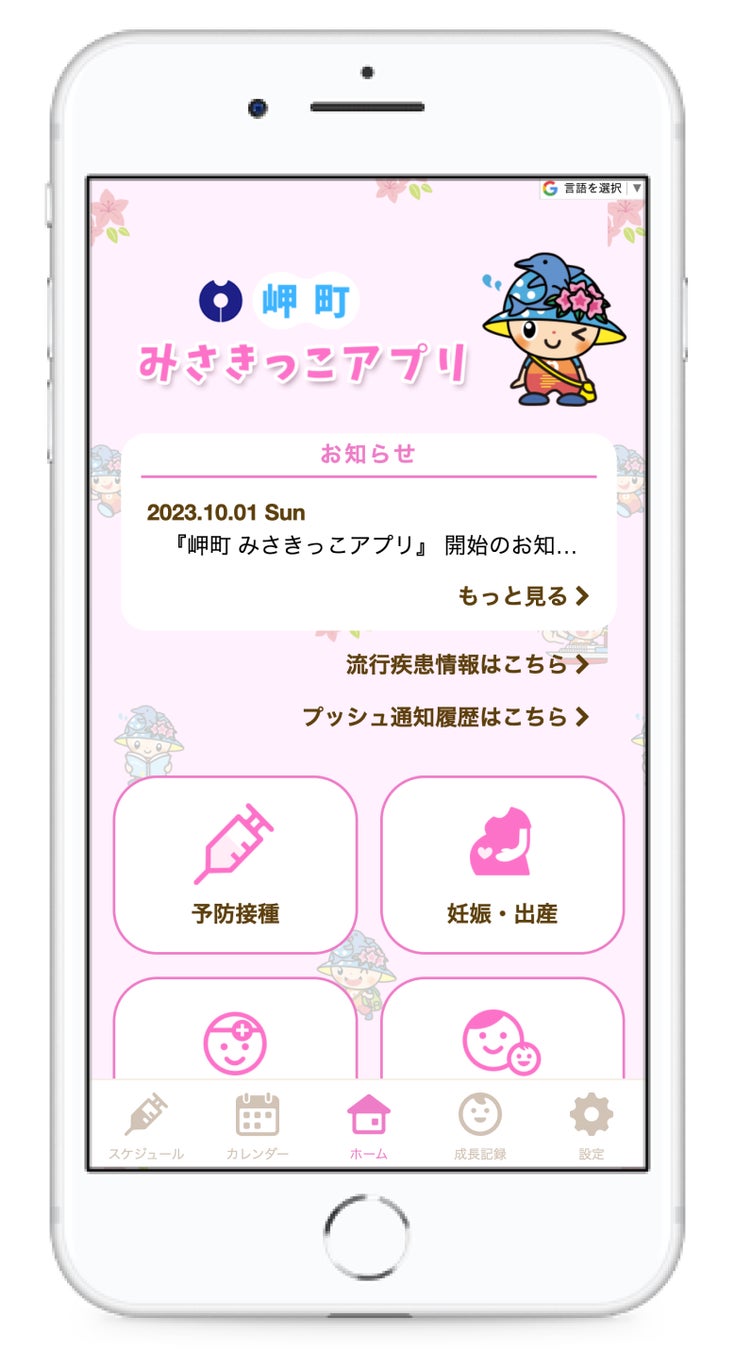This screenshot has height=1350, width=735.
Task: Select the ホーム tab
Action: coord(368,1126)
